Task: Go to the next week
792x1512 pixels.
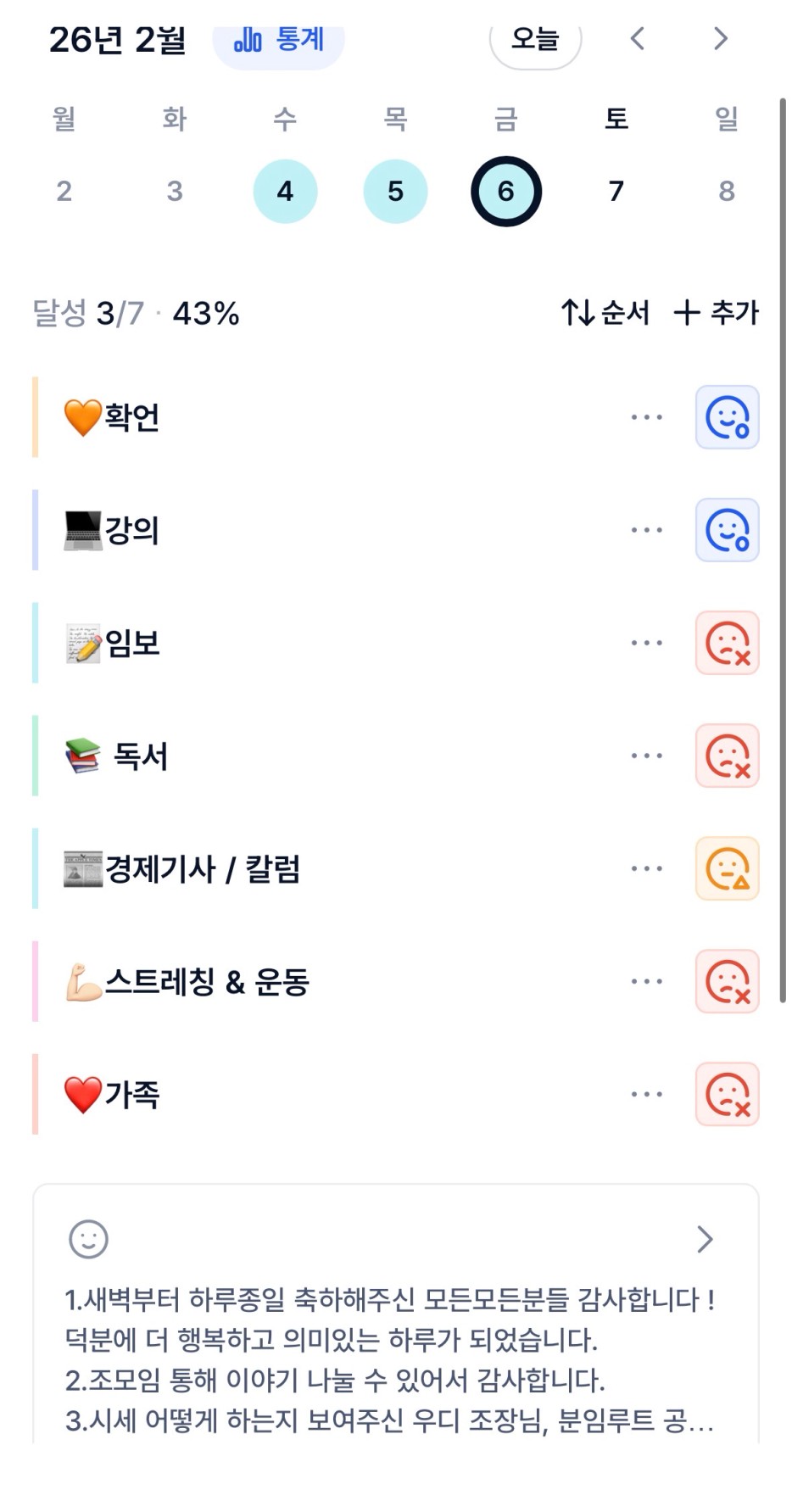Action: pyautogui.click(x=720, y=39)
